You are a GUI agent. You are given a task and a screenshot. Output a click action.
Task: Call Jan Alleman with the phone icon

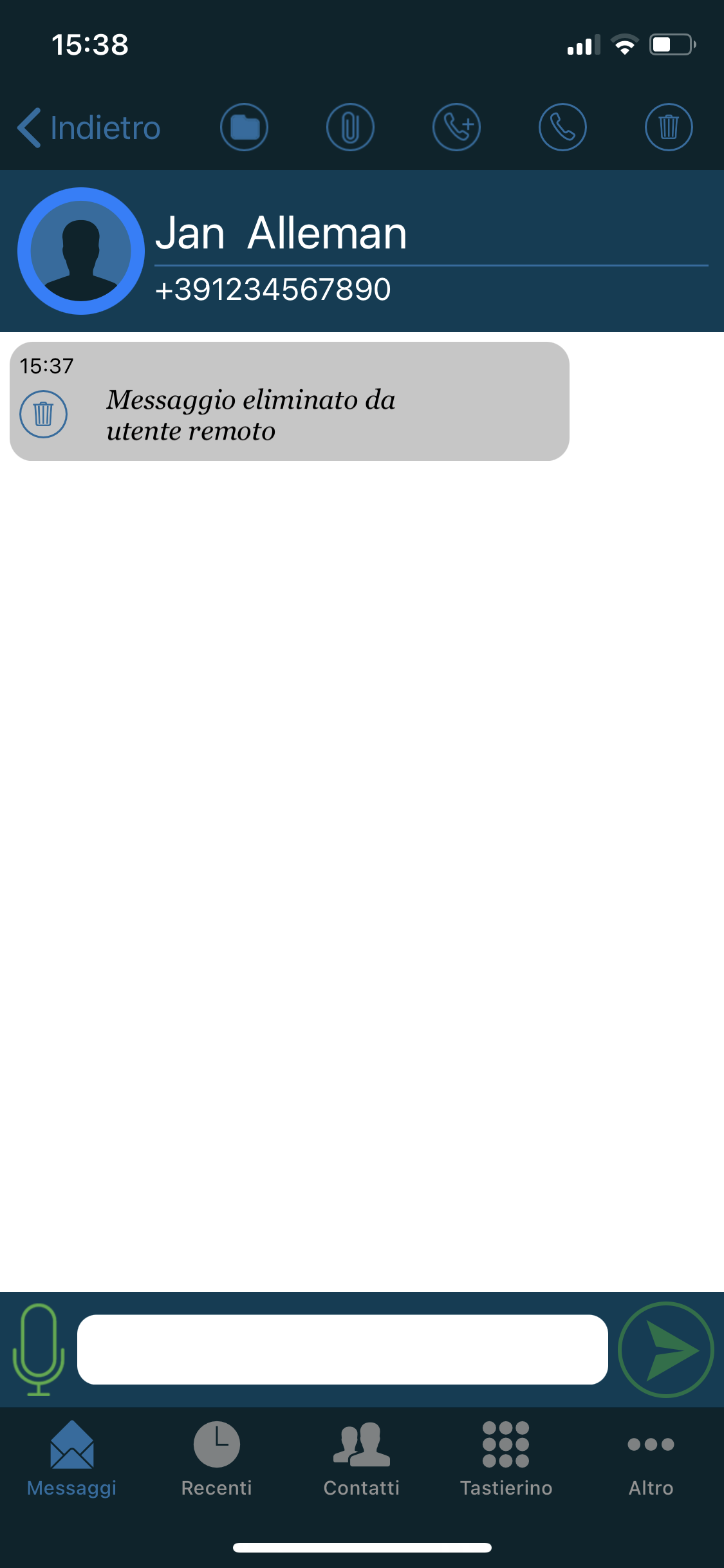[562, 127]
